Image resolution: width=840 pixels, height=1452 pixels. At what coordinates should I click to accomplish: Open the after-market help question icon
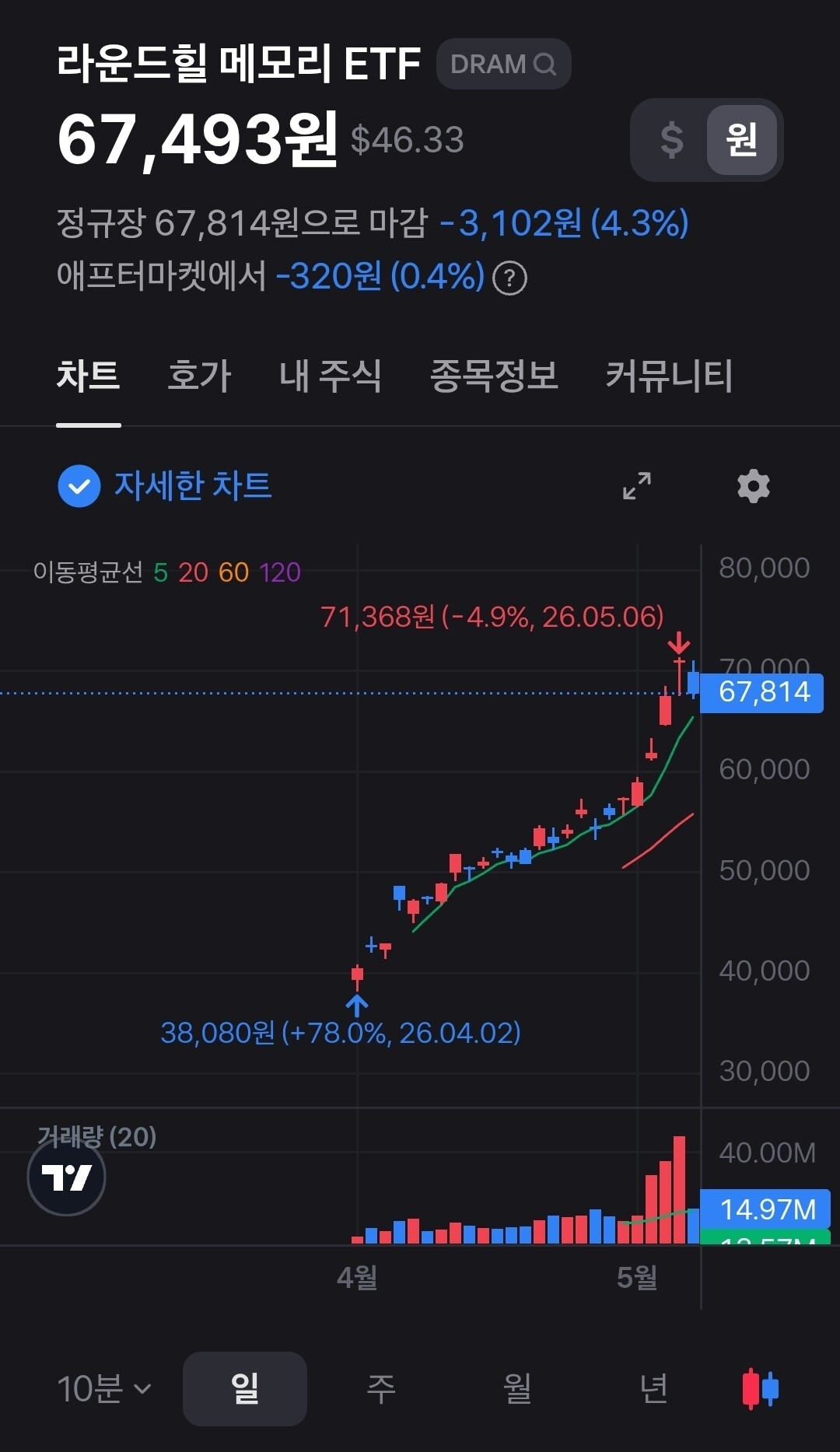tap(510, 278)
